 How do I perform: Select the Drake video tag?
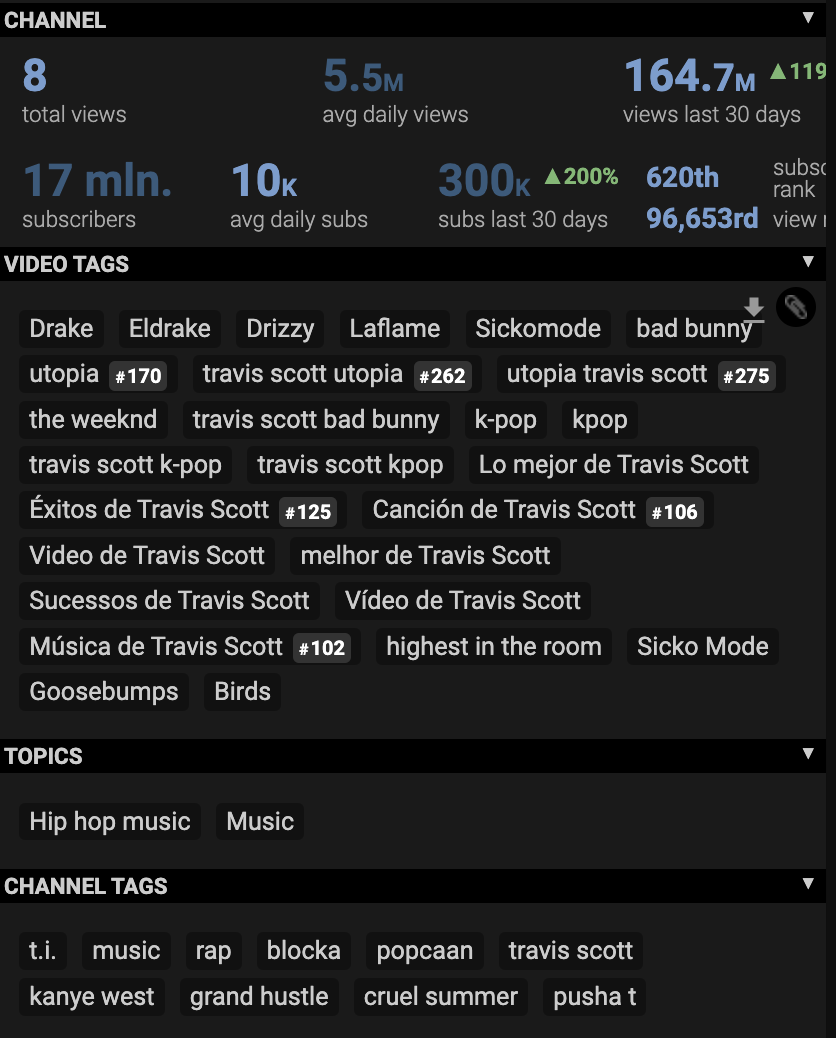(62, 329)
